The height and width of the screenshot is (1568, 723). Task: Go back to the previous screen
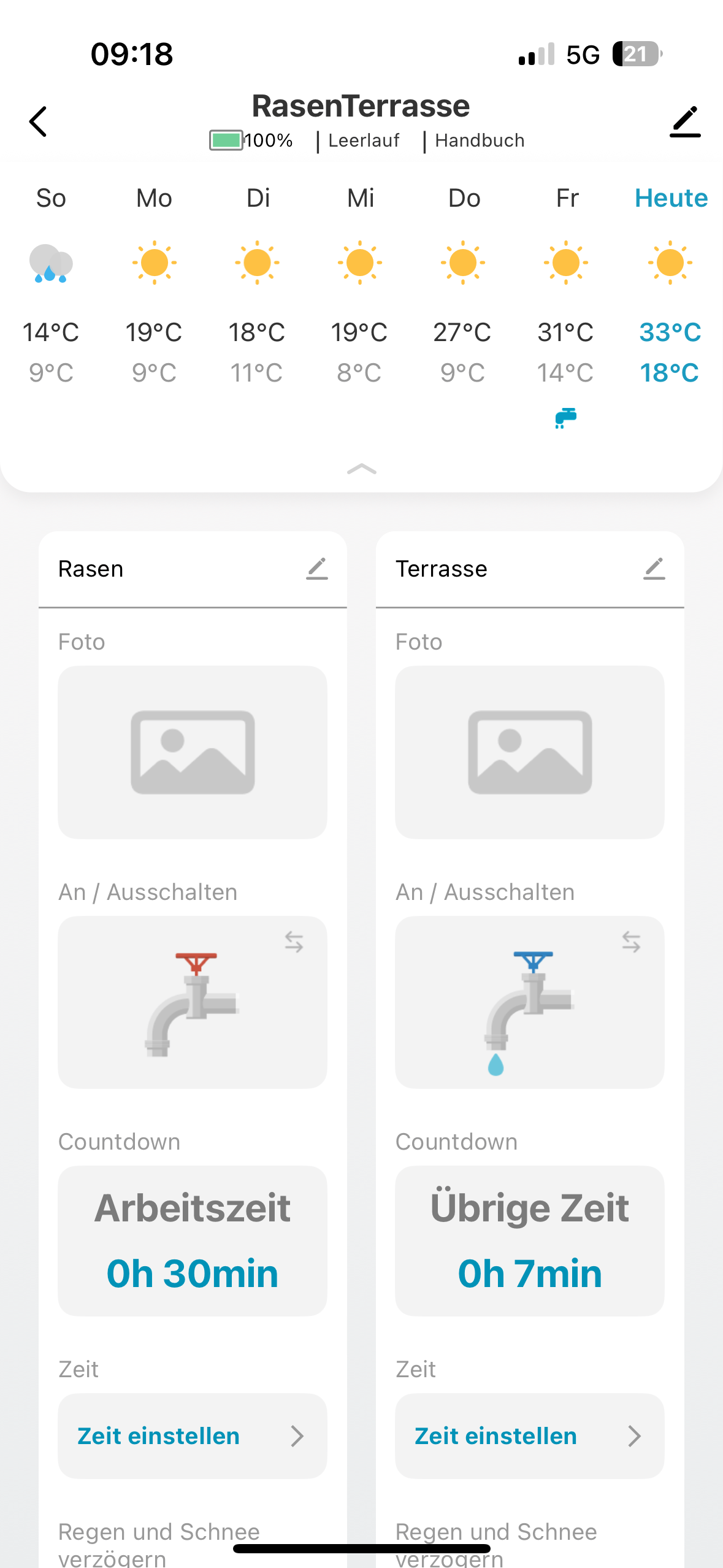tap(39, 121)
